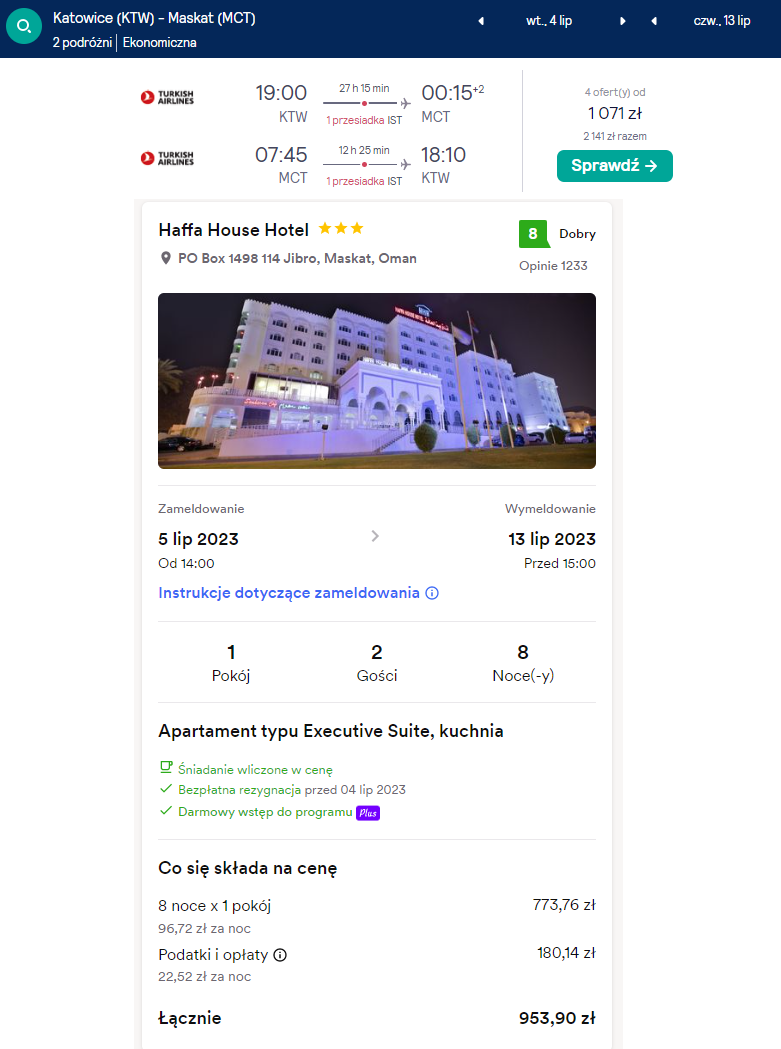Tap the Sprawdź flight offer button
Screen dimensions: 781x1049
point(614,166)
